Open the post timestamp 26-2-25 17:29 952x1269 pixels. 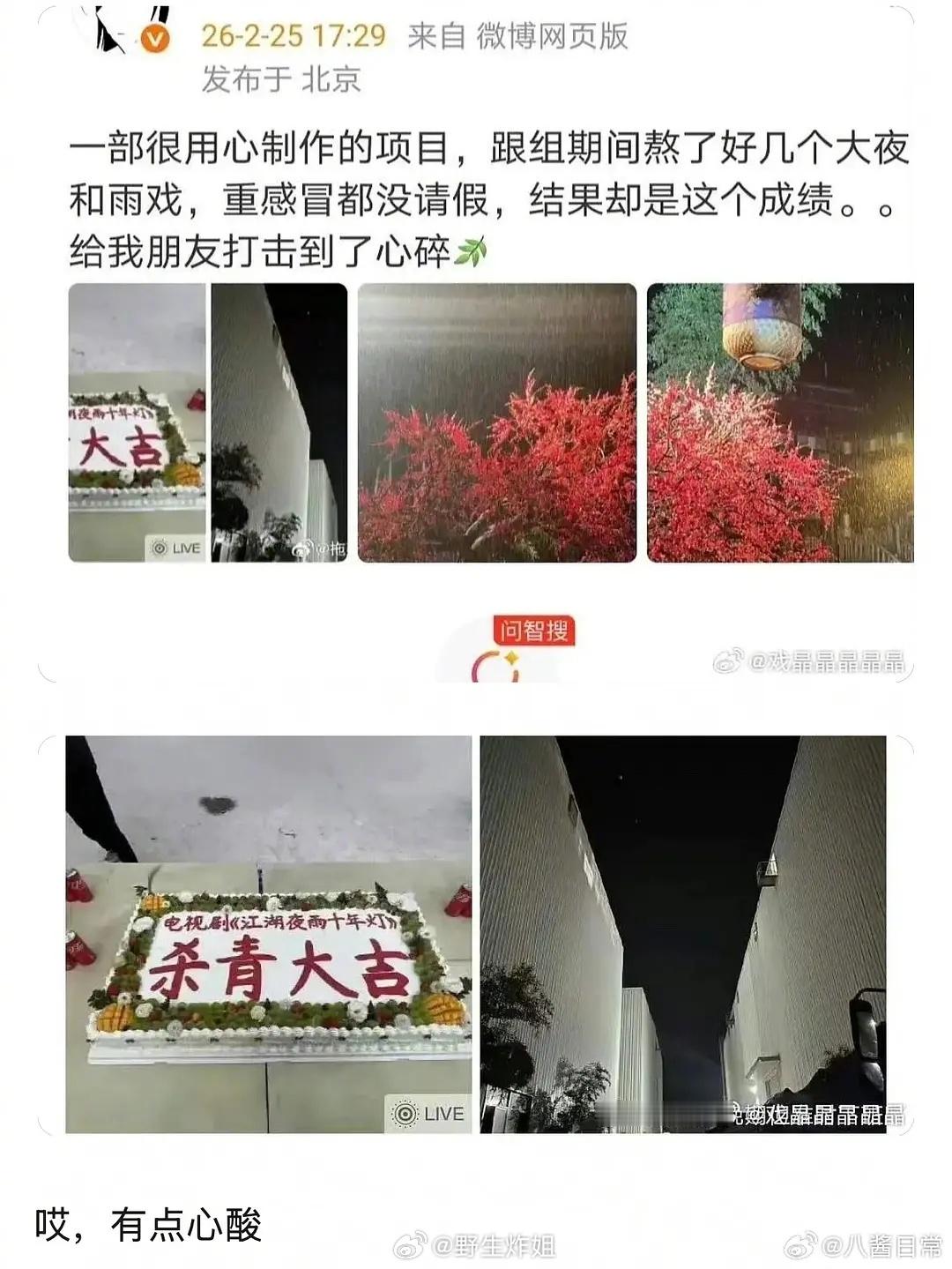point(284,36)
